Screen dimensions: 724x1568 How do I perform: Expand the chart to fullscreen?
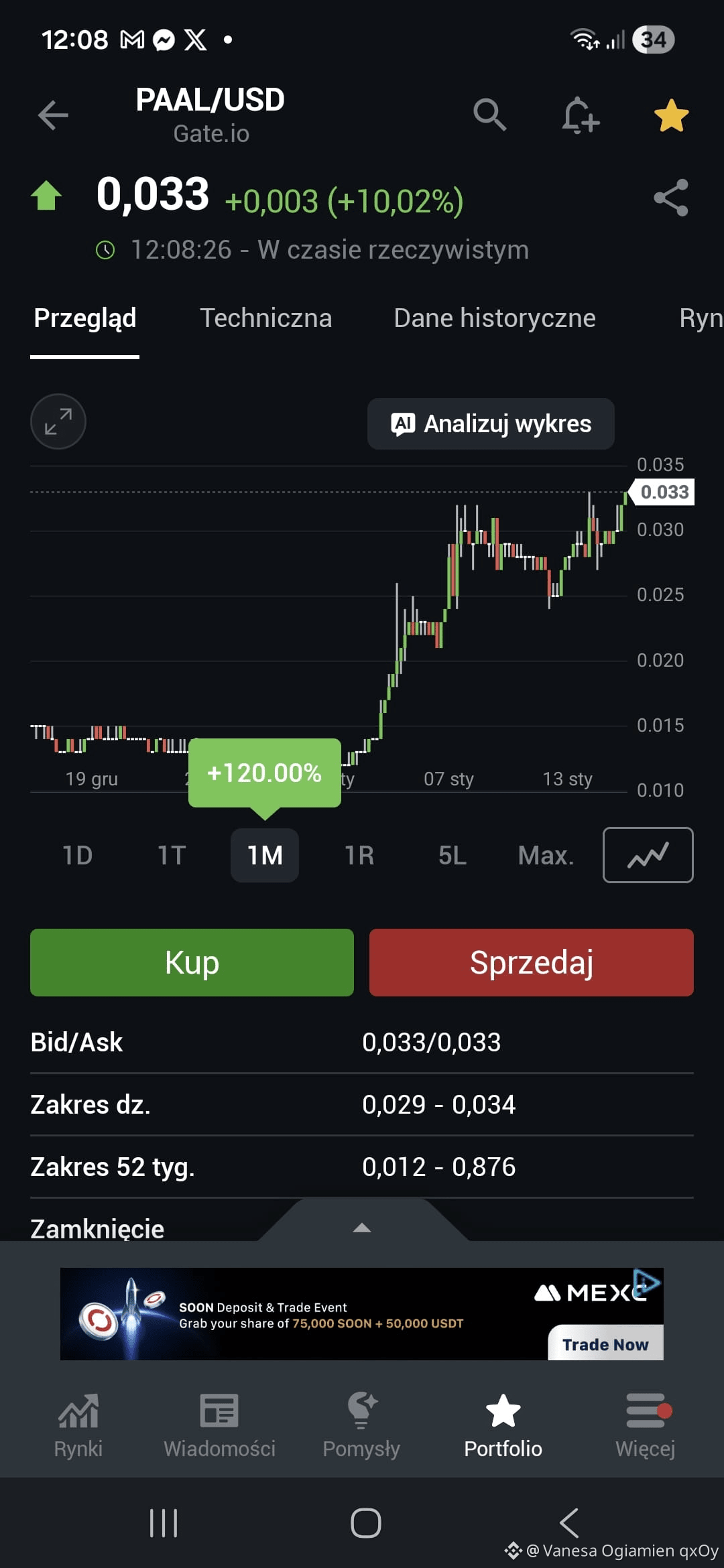[58, 421]
